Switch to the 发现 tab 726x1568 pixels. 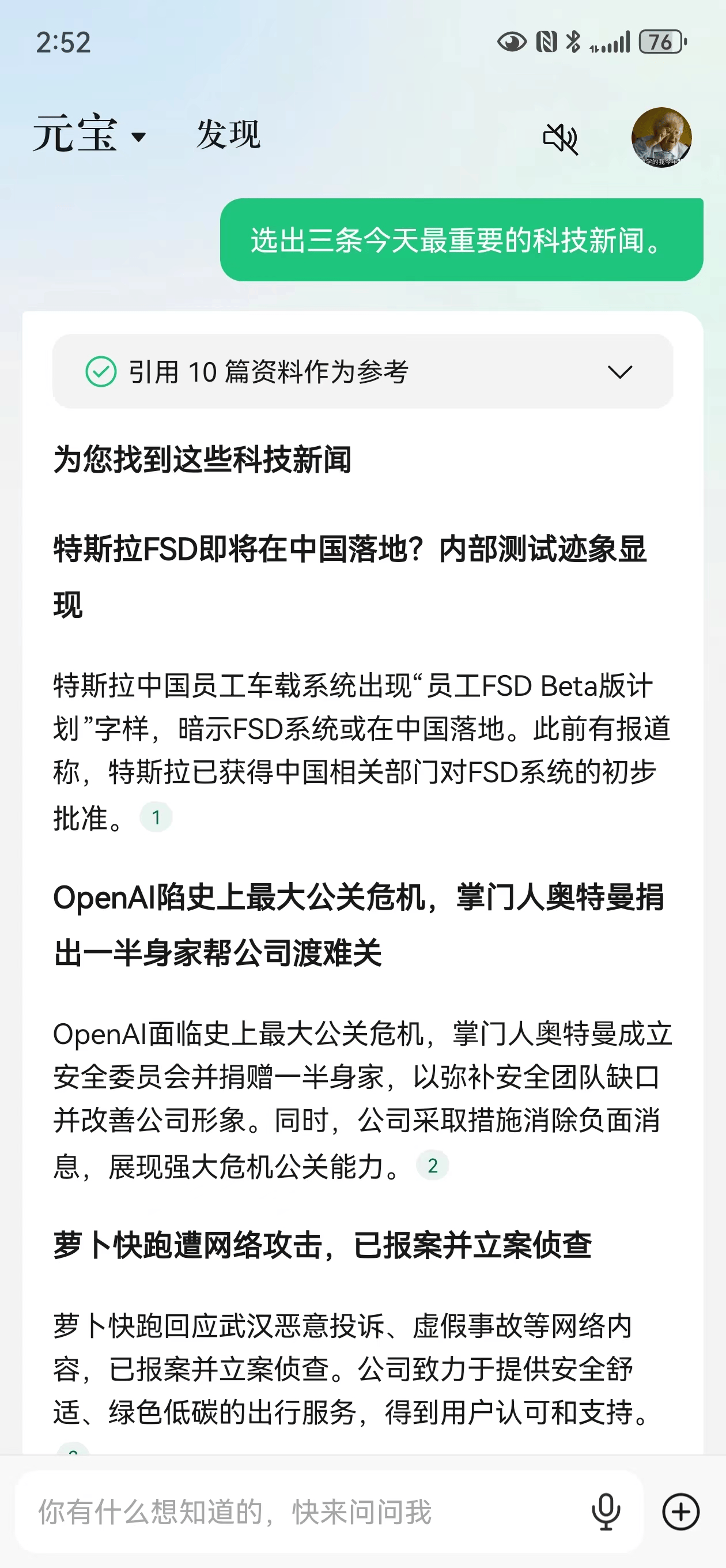[x=228, y=134]
